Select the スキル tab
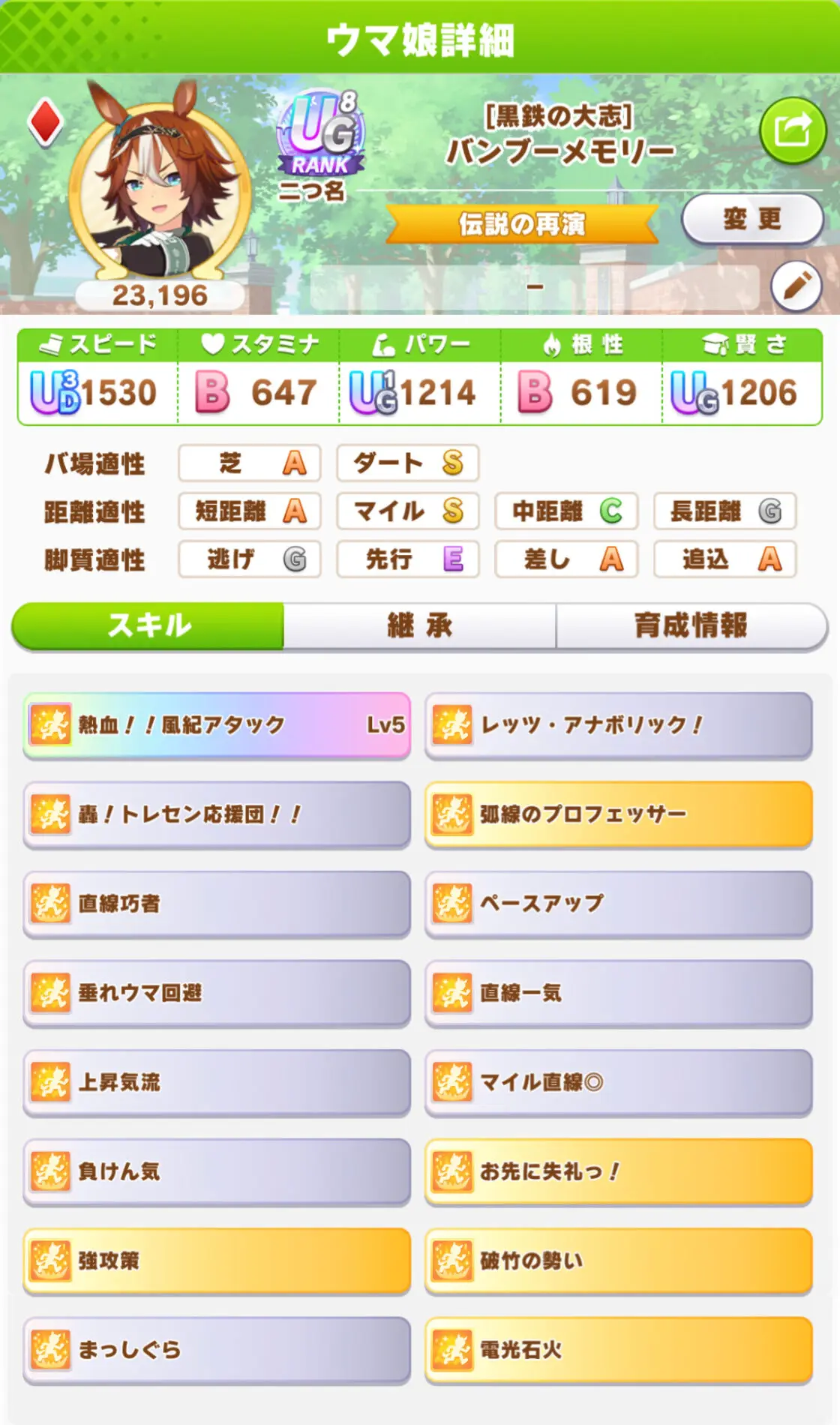The image size is (840, 1425). 148,625
